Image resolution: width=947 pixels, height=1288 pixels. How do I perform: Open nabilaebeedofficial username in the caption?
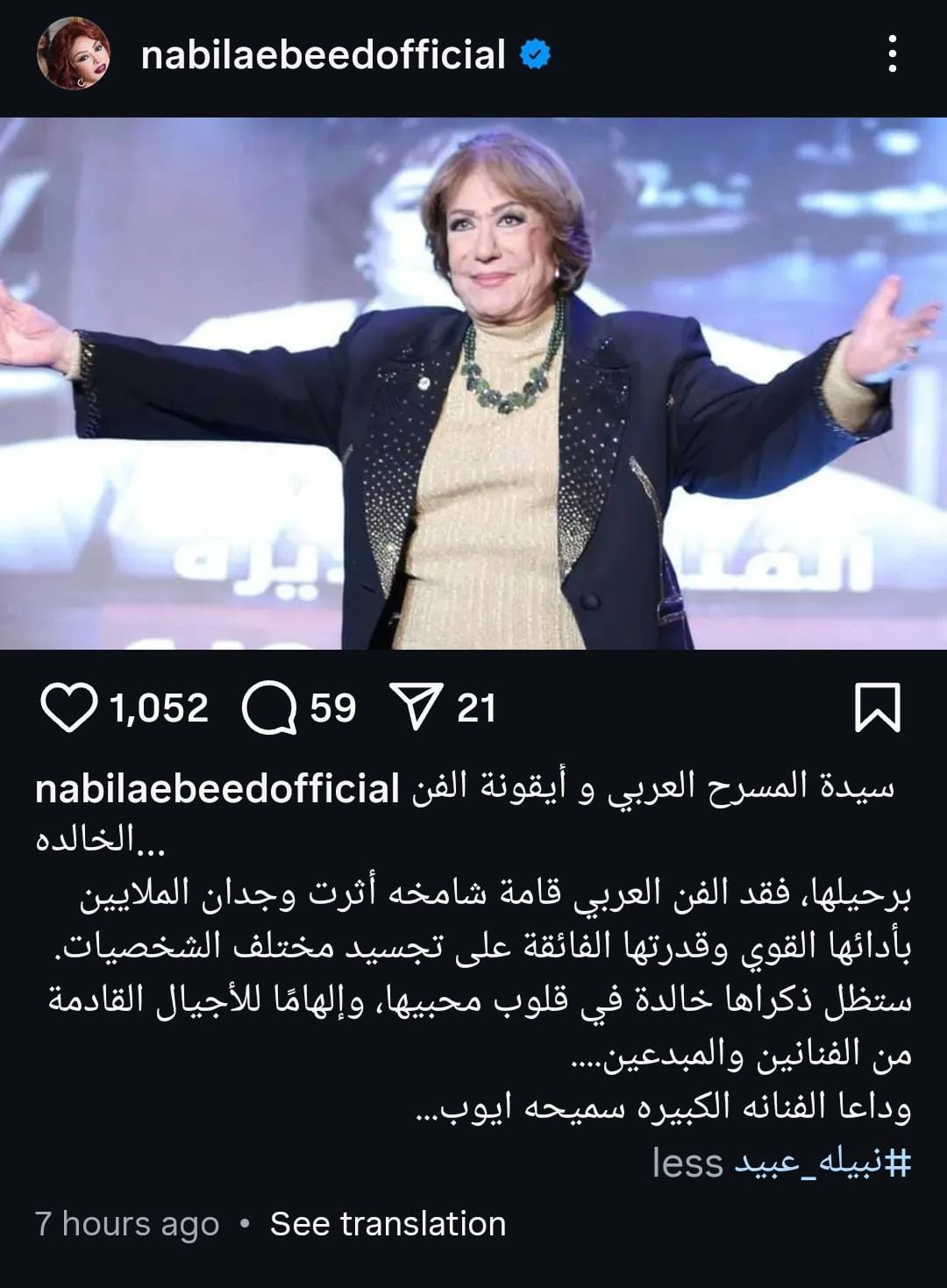[217, 788]
